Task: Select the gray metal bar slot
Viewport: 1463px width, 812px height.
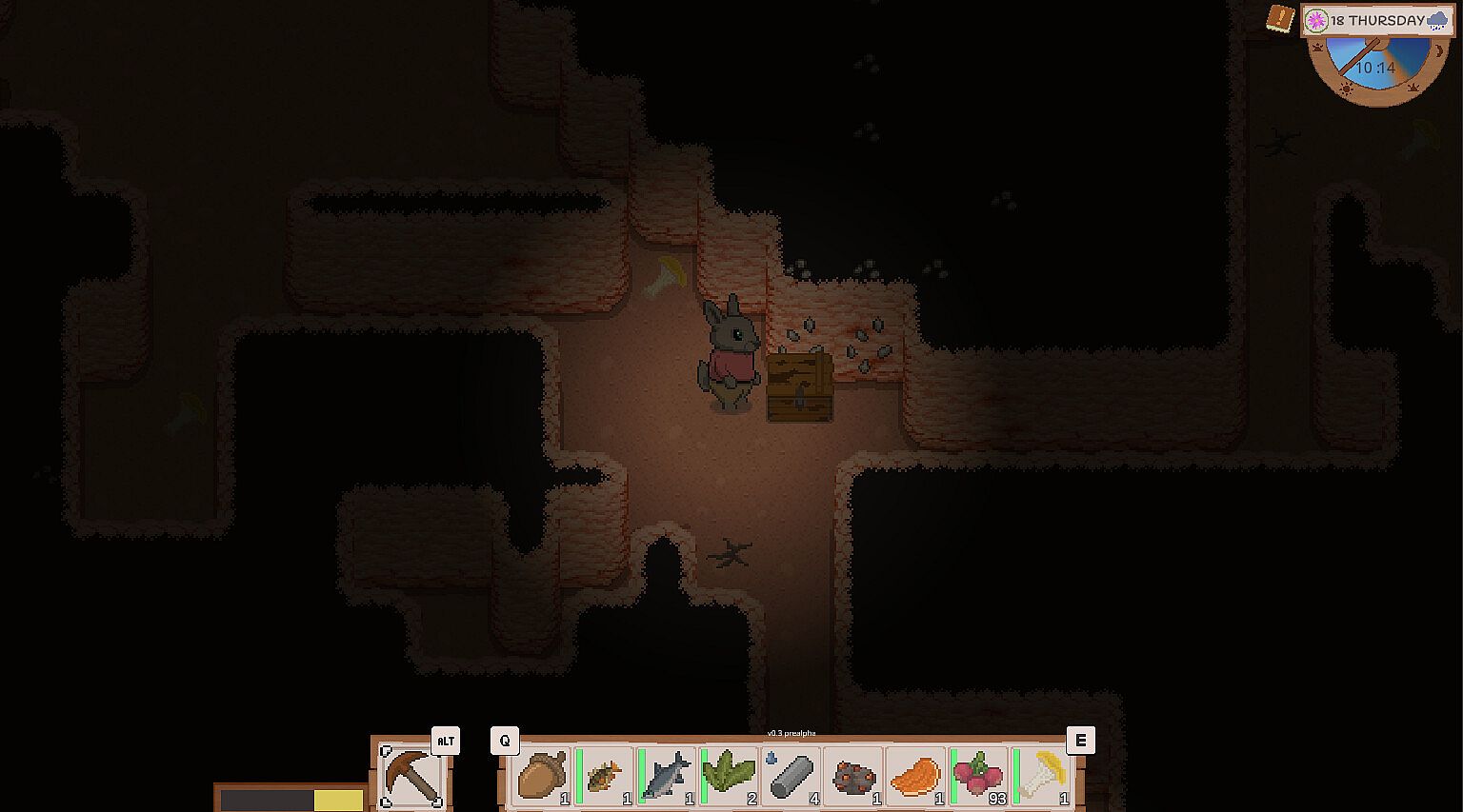Action: click(x=792, y=777)
